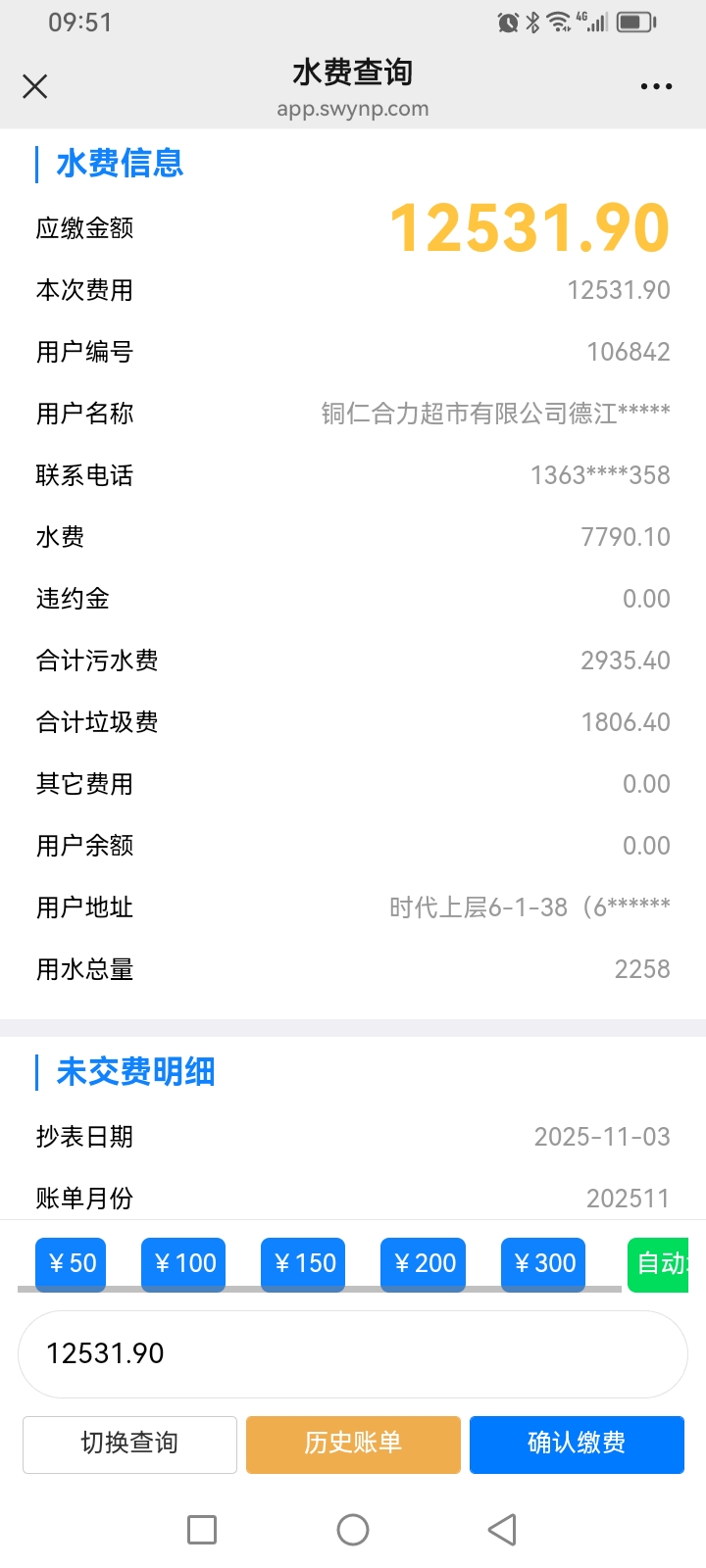Select the ¥200 quick amount
The width and height of the screenshot is (706, 1568).
pyautogui.click(x=423, y=1263)
